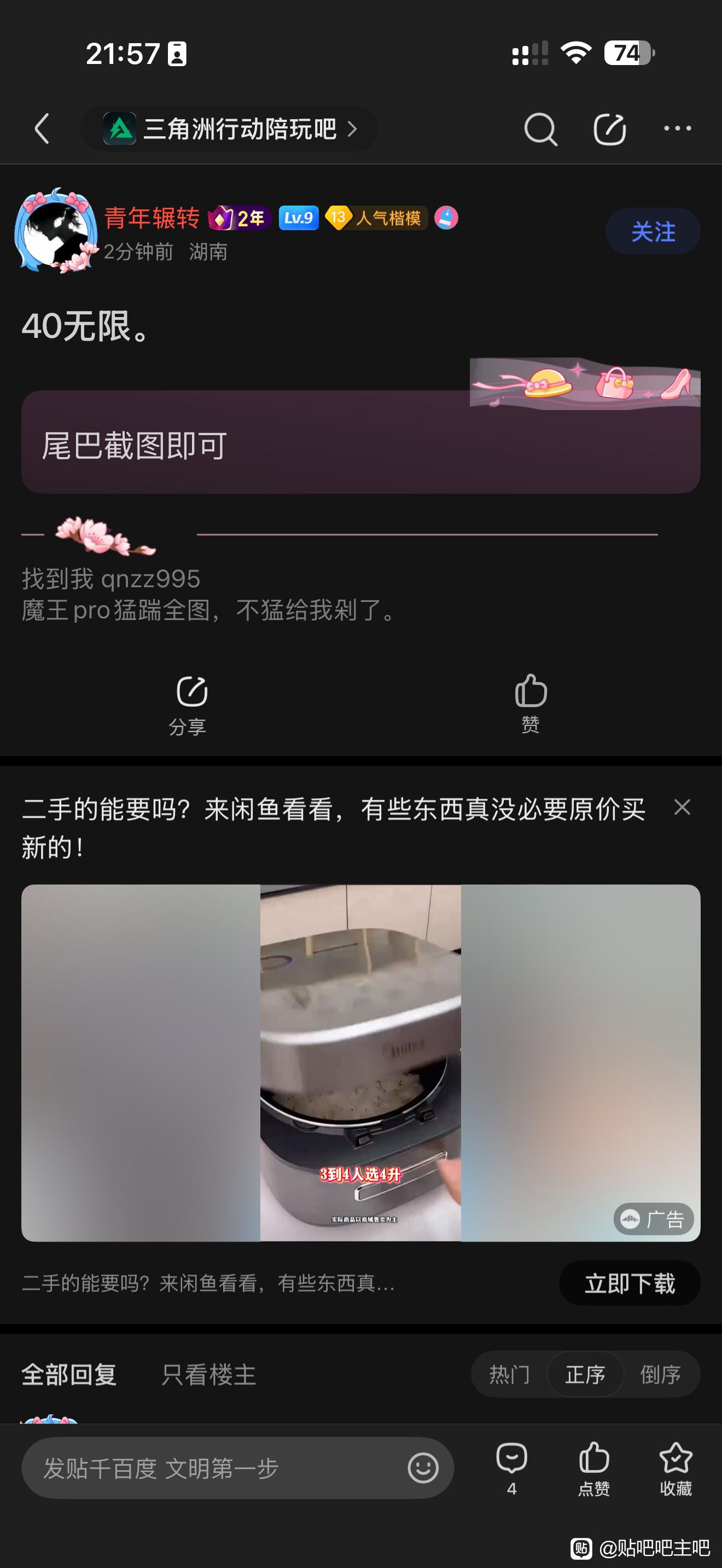Dismiss the 闲鱼 advertisement
This screenshot has width=722, height=1568.
(682, 807)
